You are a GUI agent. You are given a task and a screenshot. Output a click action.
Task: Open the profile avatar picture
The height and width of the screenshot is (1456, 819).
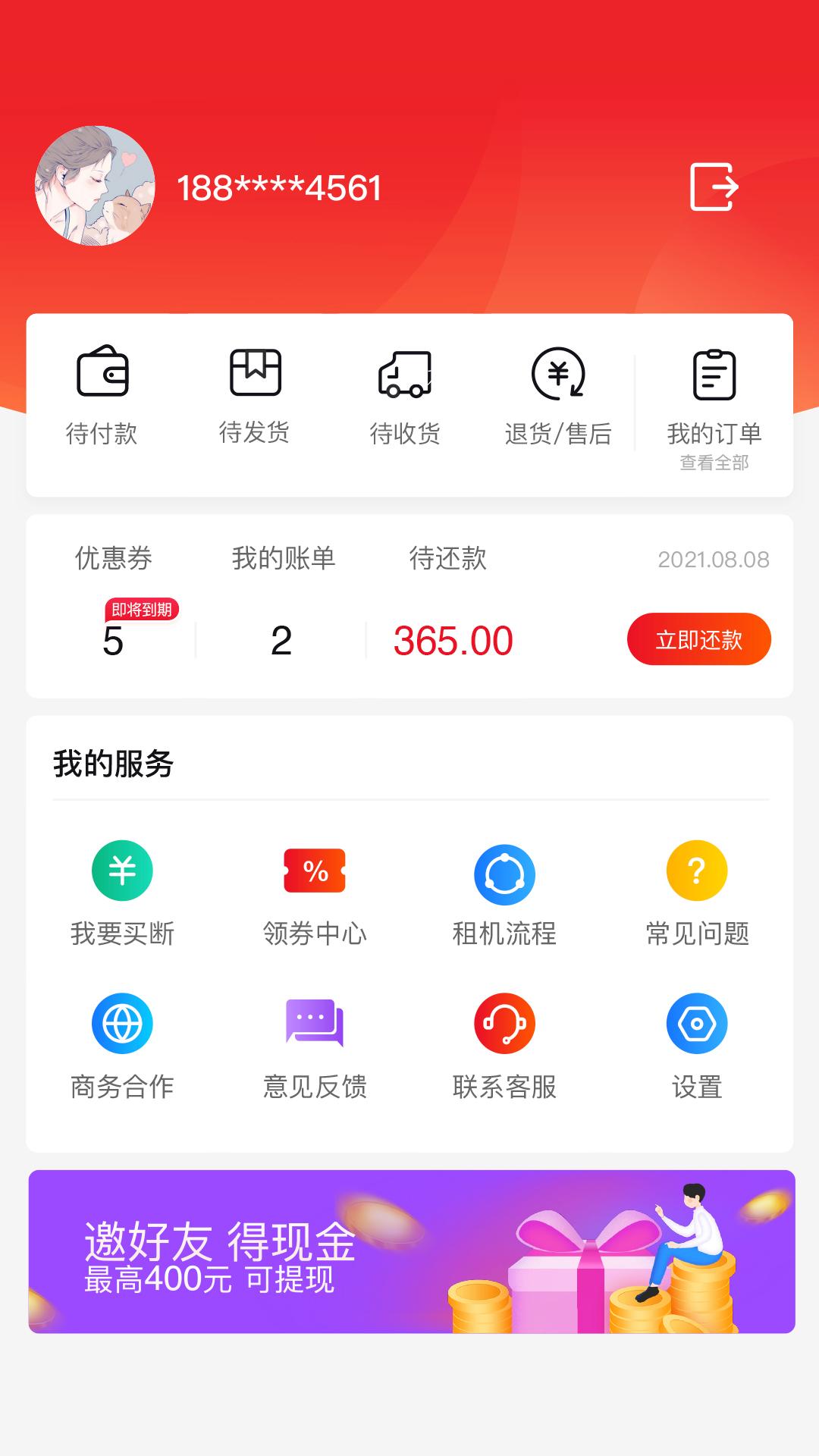[95, 186]
